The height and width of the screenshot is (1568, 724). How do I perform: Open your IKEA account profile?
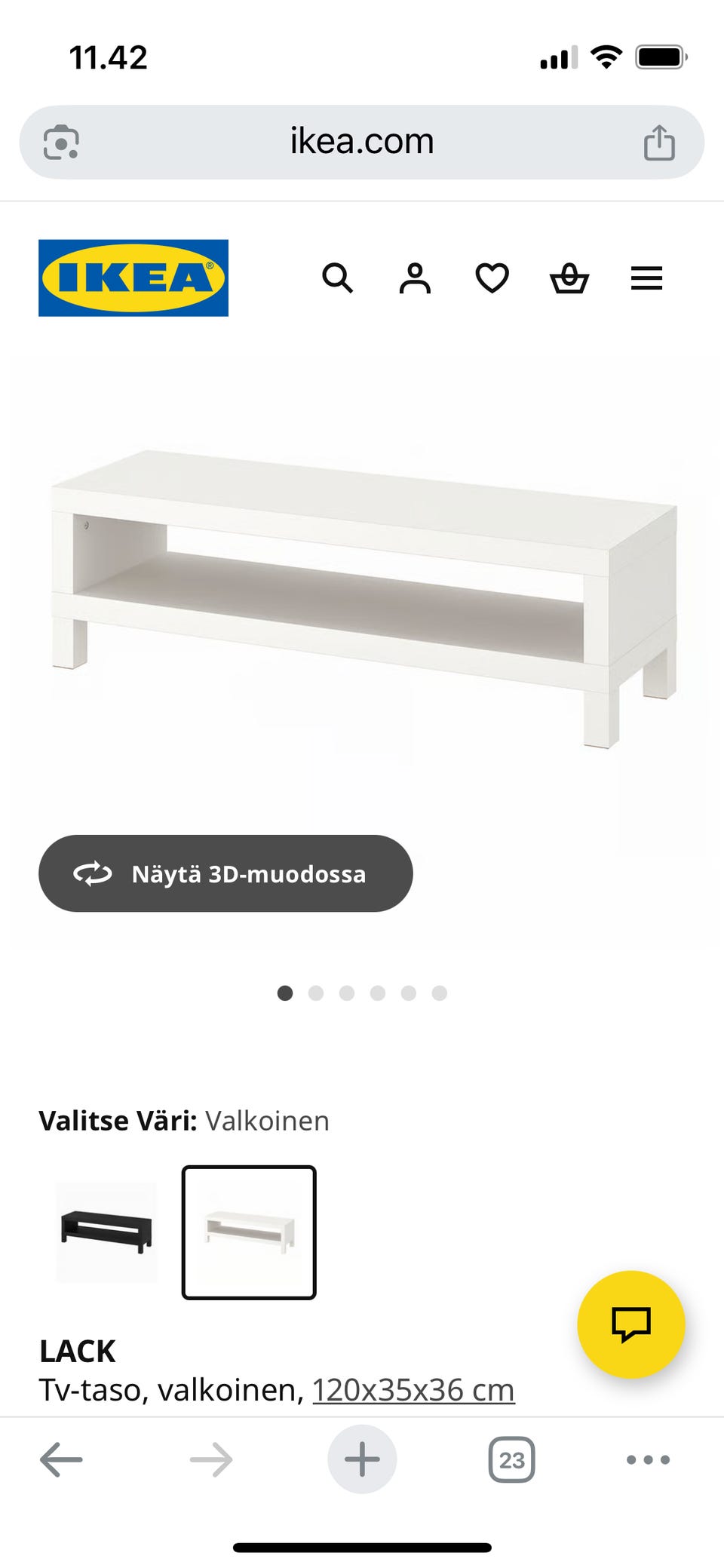point(415,278)
